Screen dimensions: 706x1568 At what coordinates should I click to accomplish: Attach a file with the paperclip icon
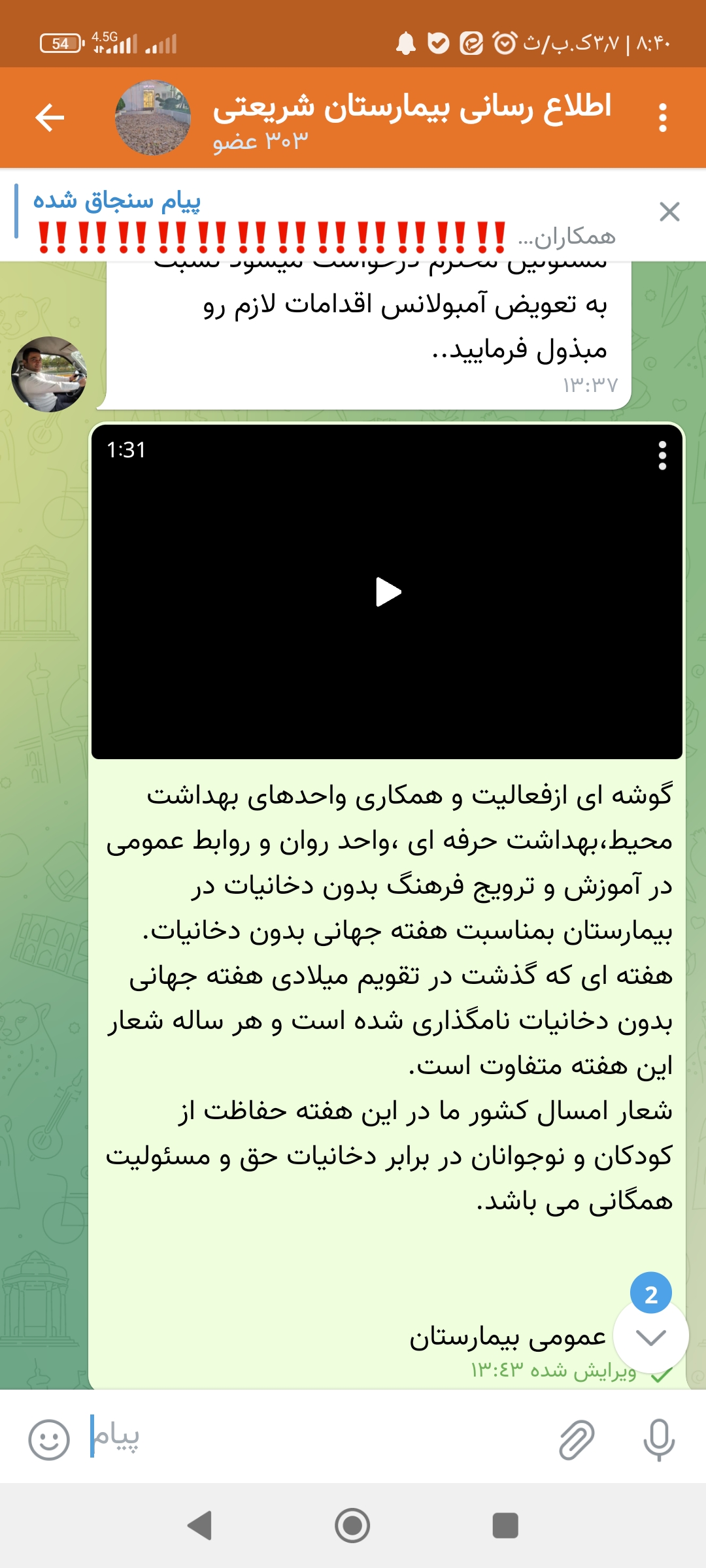[x=577, y=1439]
